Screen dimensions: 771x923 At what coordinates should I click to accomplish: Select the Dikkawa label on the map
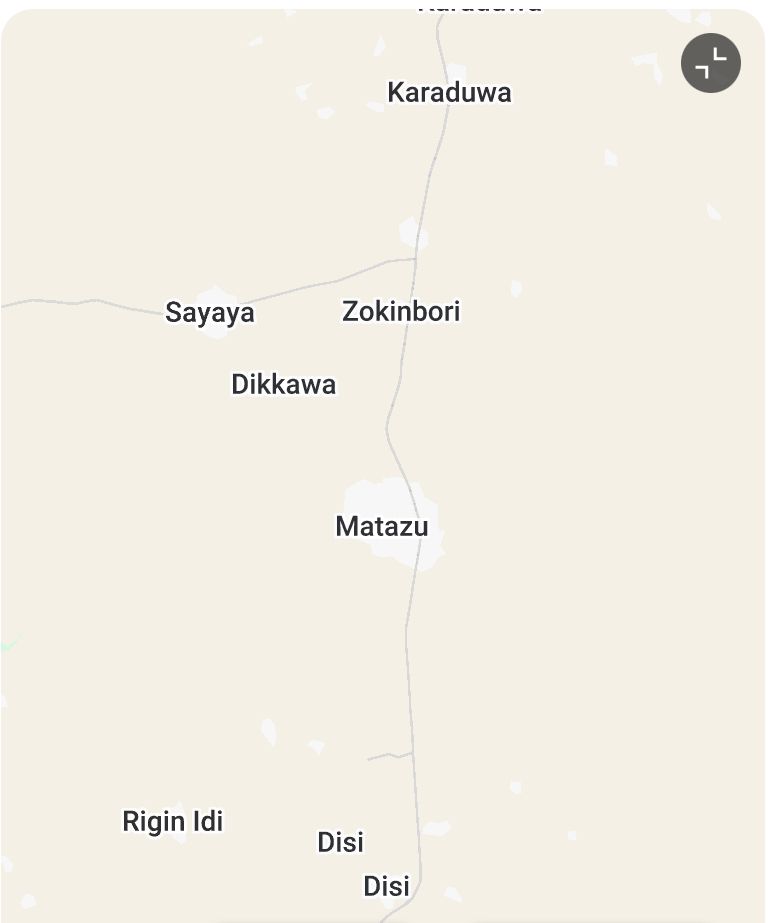click(284, 383)
